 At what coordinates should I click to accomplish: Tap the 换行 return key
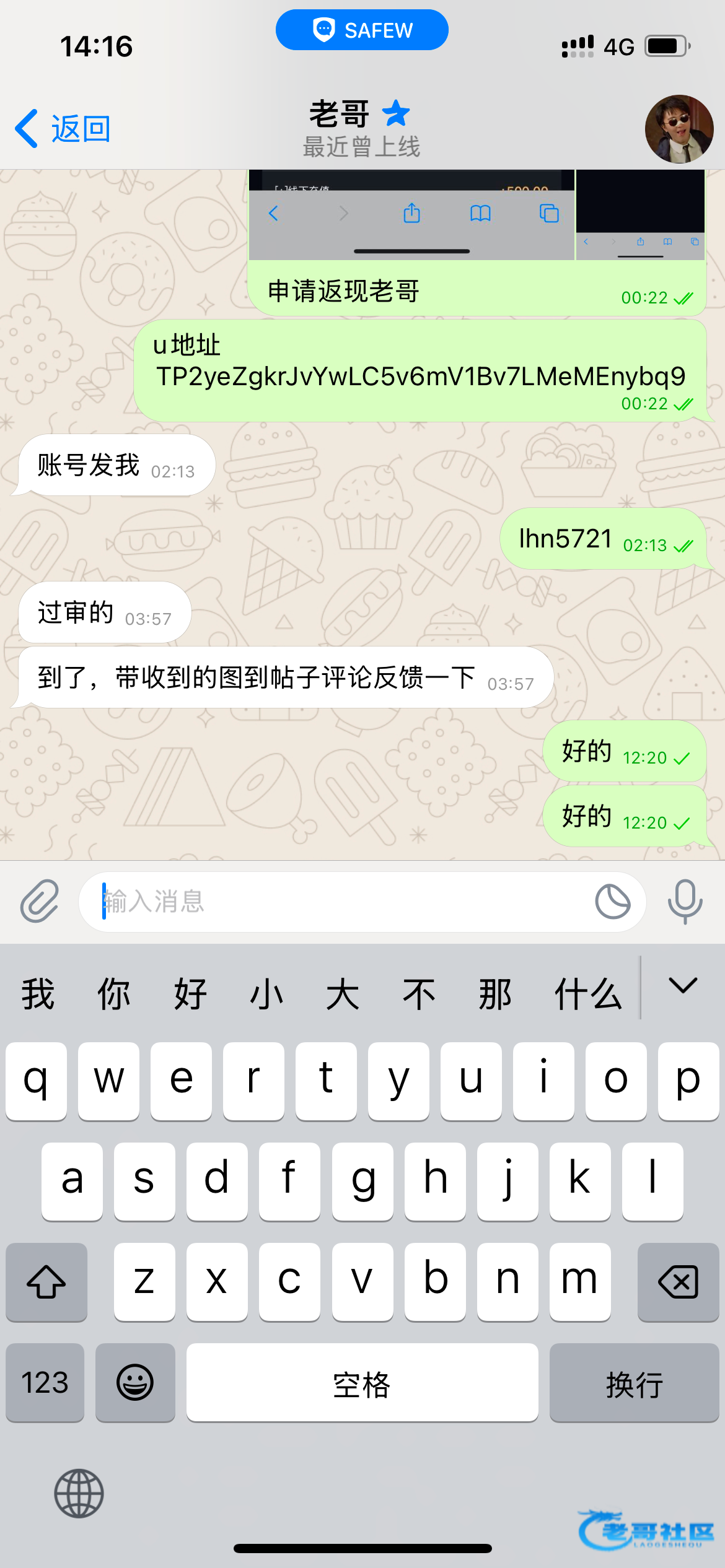tap(634, 1382)
